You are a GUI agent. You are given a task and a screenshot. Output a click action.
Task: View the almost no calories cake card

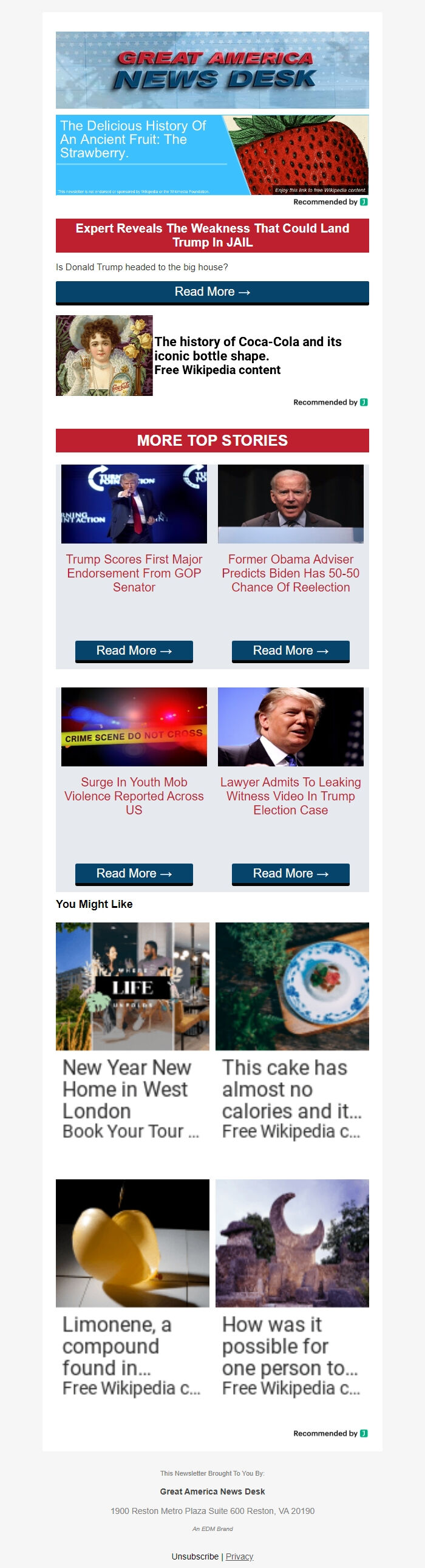coord(292,1031)
